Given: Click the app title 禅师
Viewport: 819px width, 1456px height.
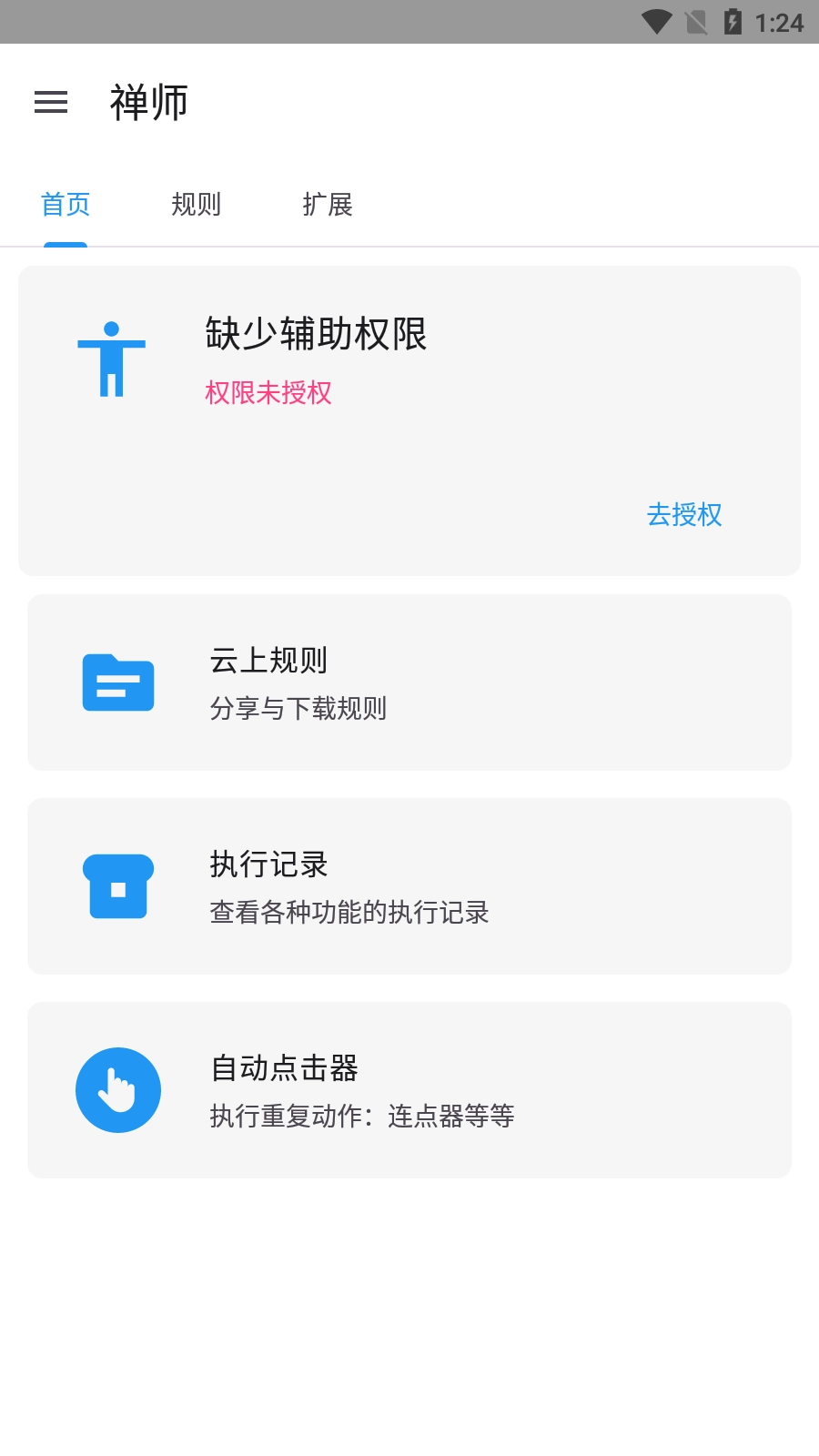Looking at the screenshot, I should (x=148, y=102).
